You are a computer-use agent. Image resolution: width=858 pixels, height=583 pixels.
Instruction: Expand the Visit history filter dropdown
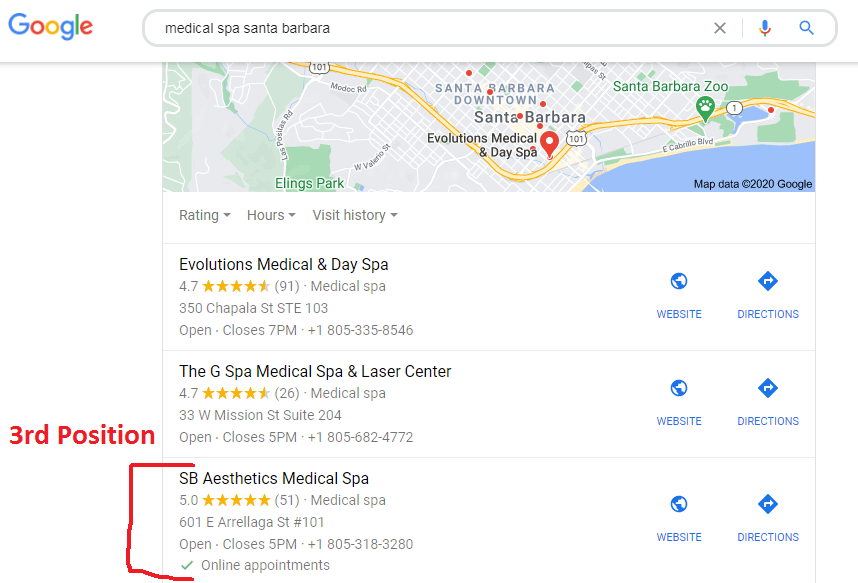[354, 215]
